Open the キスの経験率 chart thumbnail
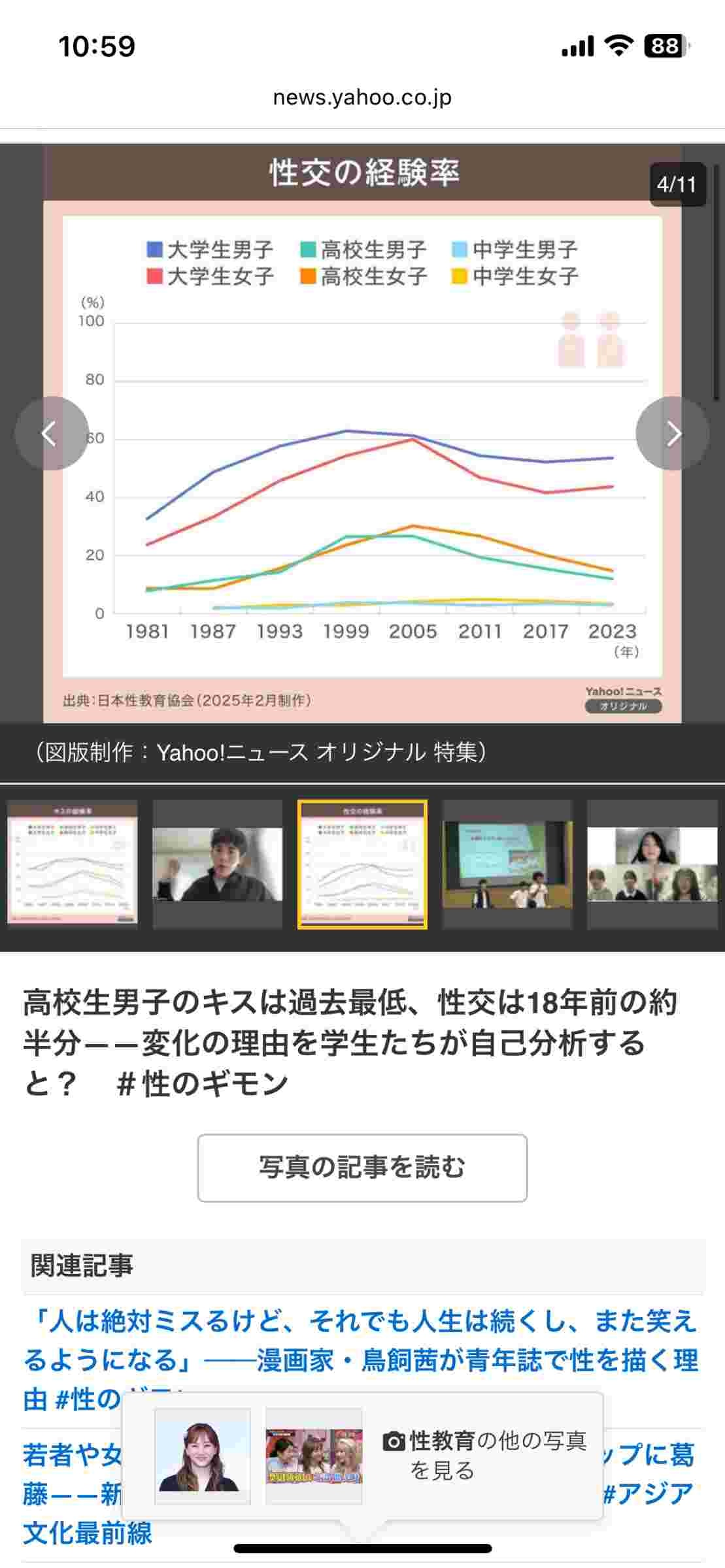This screenshot has width=725, height=1568. 72,863
